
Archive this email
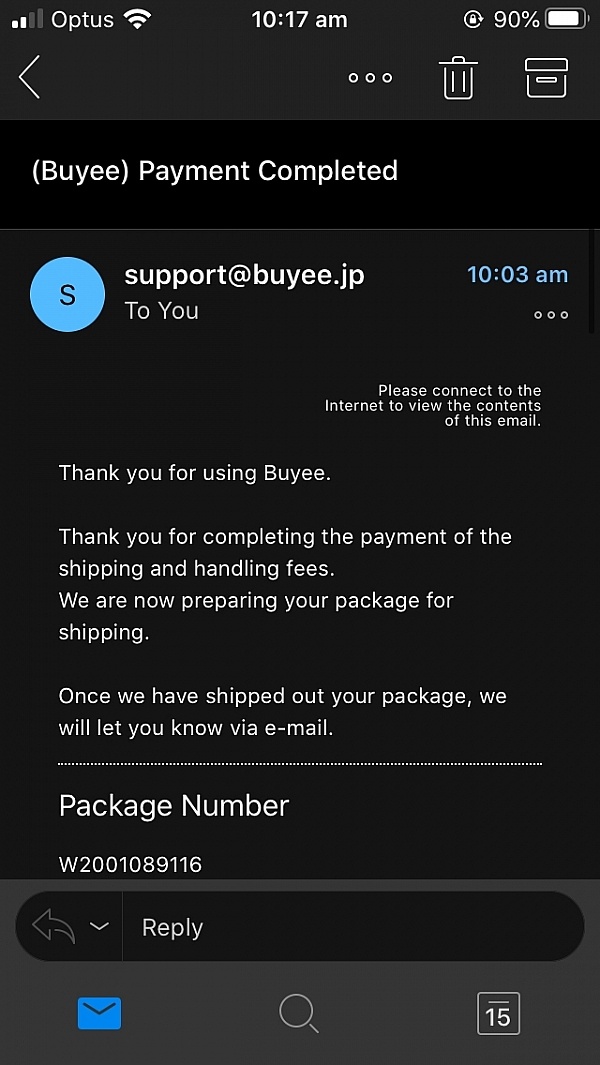pyautogui.click(x=546, y=77)
